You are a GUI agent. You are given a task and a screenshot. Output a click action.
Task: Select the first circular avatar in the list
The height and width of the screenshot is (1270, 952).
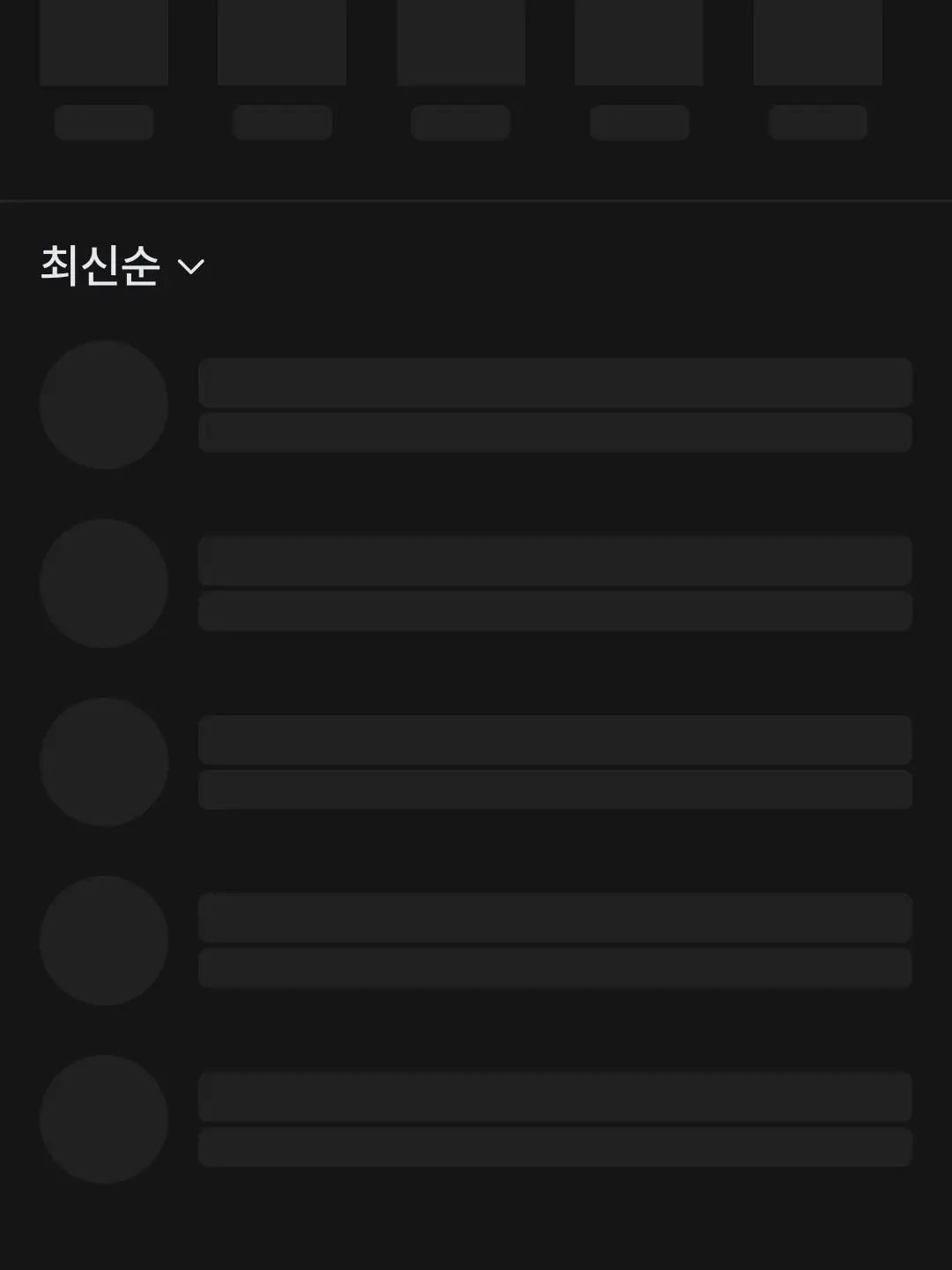(104, 404)
